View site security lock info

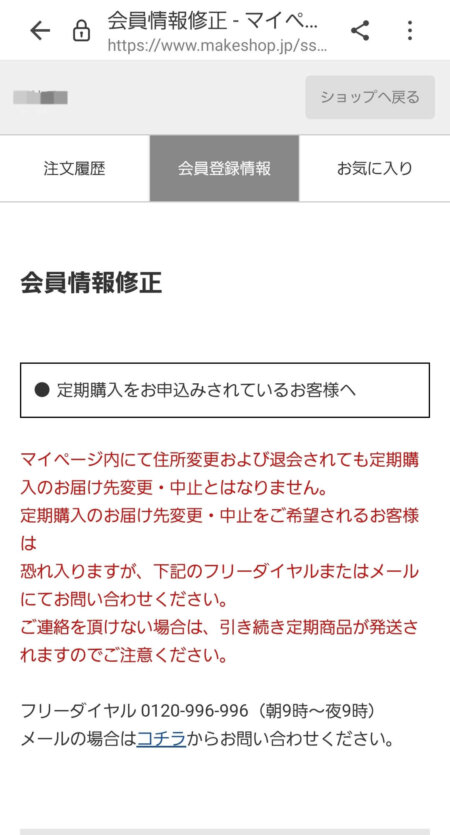pos(81,31)
